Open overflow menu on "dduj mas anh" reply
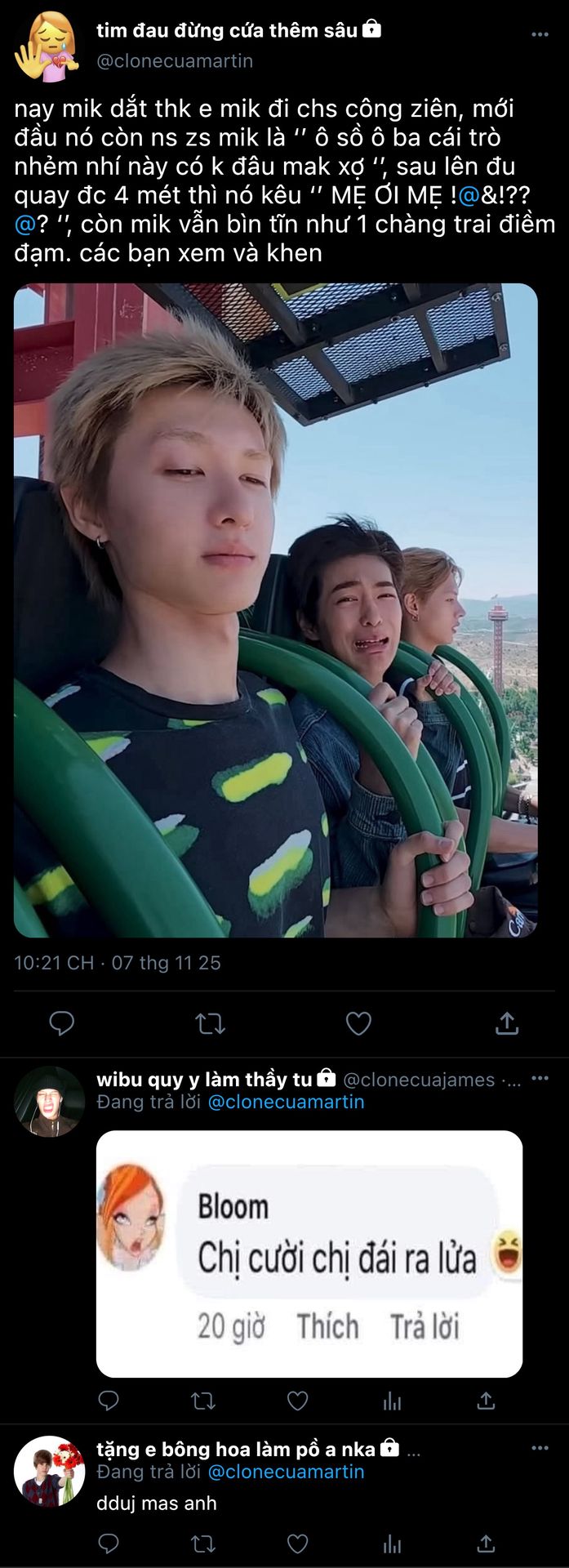Image resolution: width=569 pixels, height=1568 pixels. point(540,1449)
